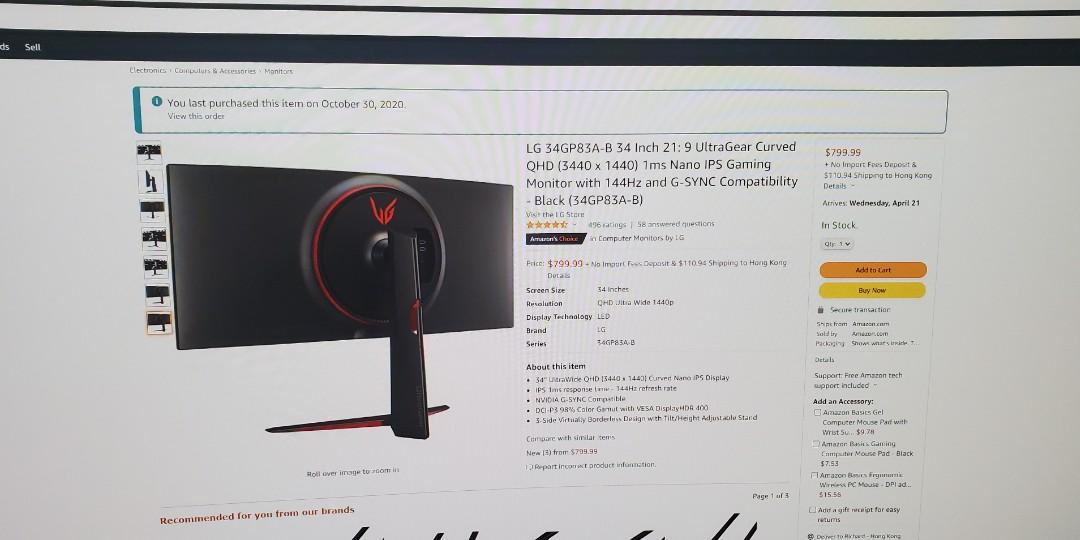View this order from the purchase notice

196,116
